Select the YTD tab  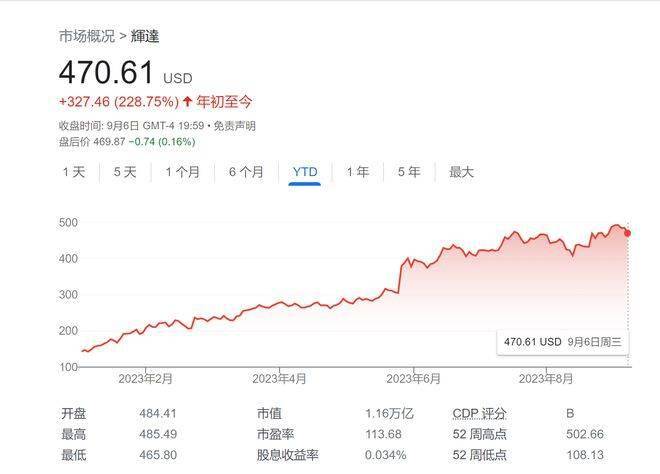304,172
